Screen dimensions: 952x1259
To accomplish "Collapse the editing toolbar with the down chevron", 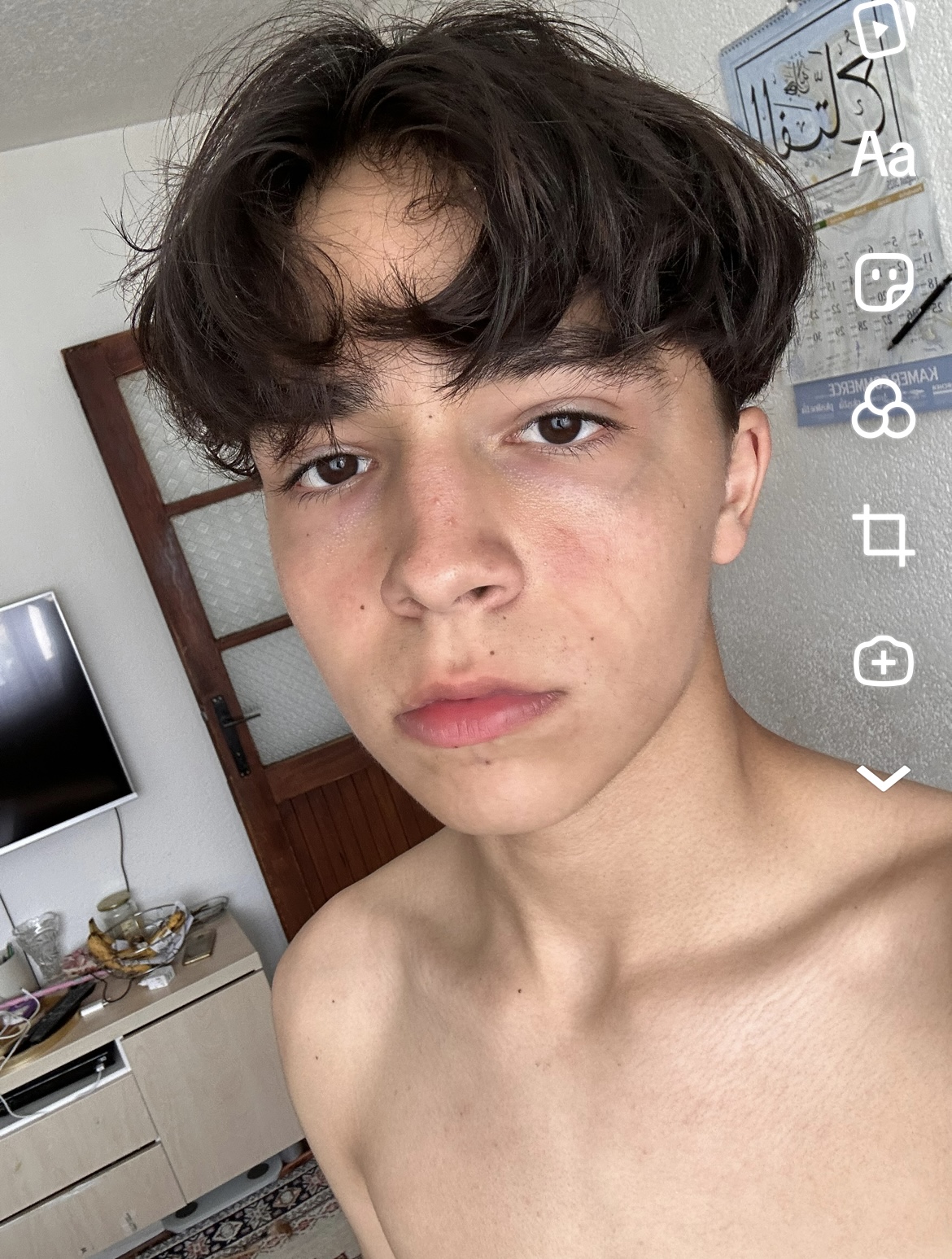I will point(883,778).
